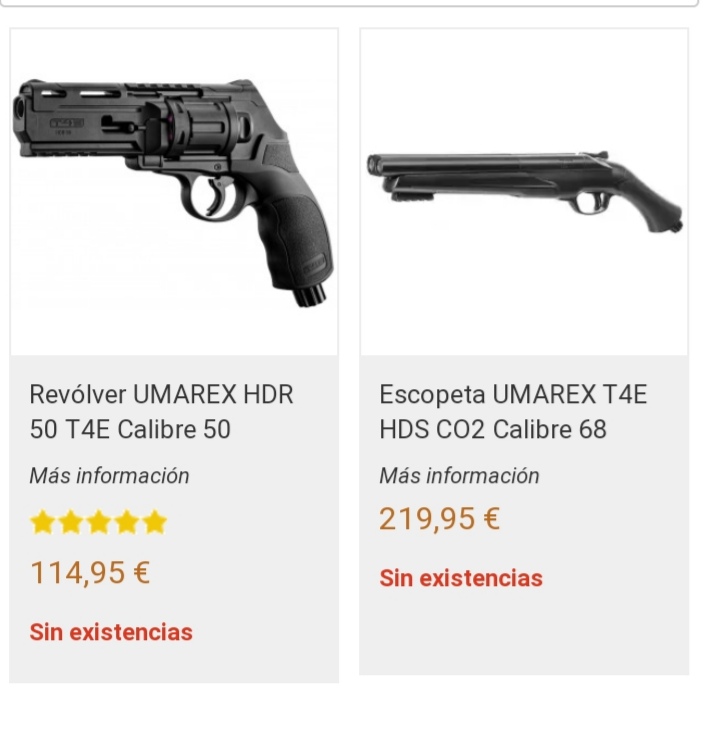
Task: Open the Revólver UMAREX HDR 50 product image
Action: click(173, 190)
